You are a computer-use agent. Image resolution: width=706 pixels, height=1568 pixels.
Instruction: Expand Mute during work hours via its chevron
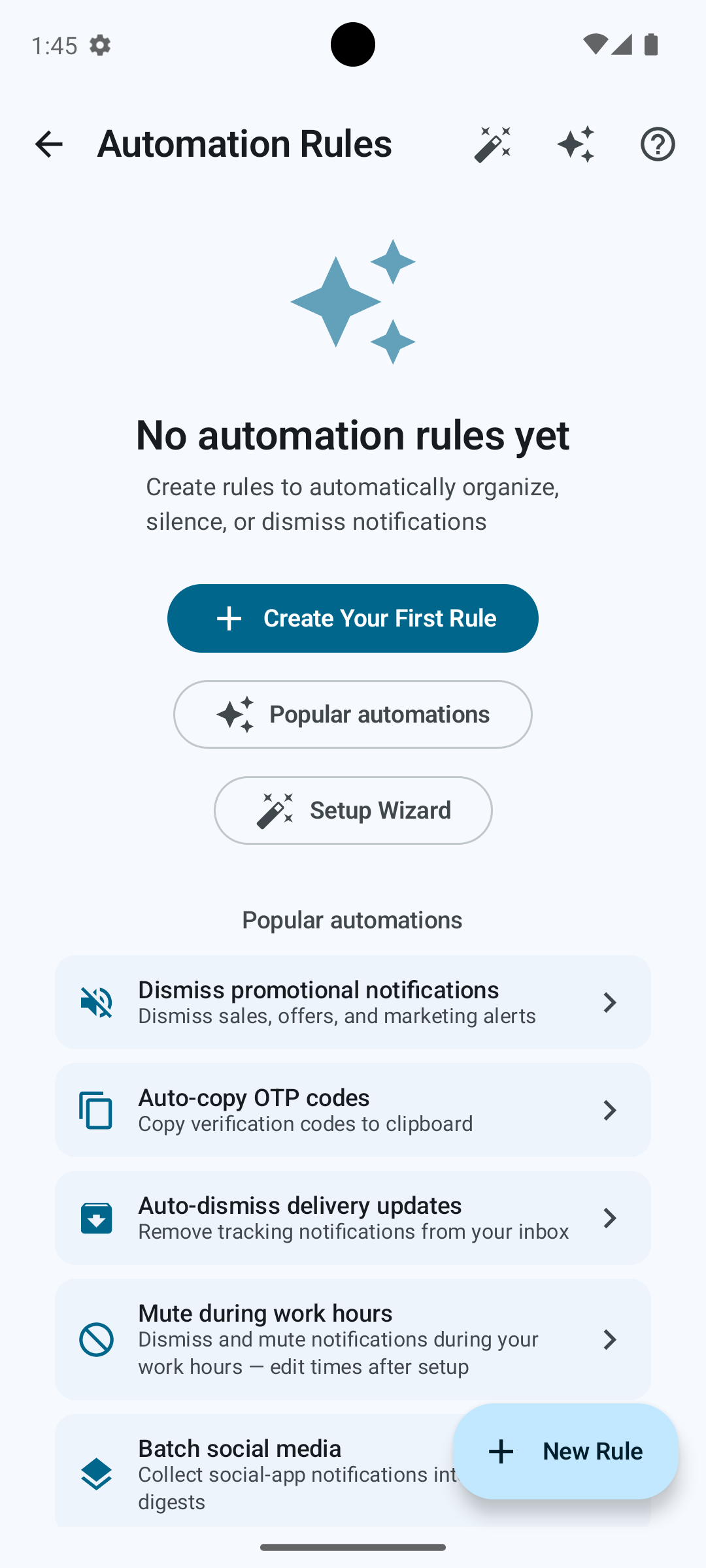pos(609,1339)
